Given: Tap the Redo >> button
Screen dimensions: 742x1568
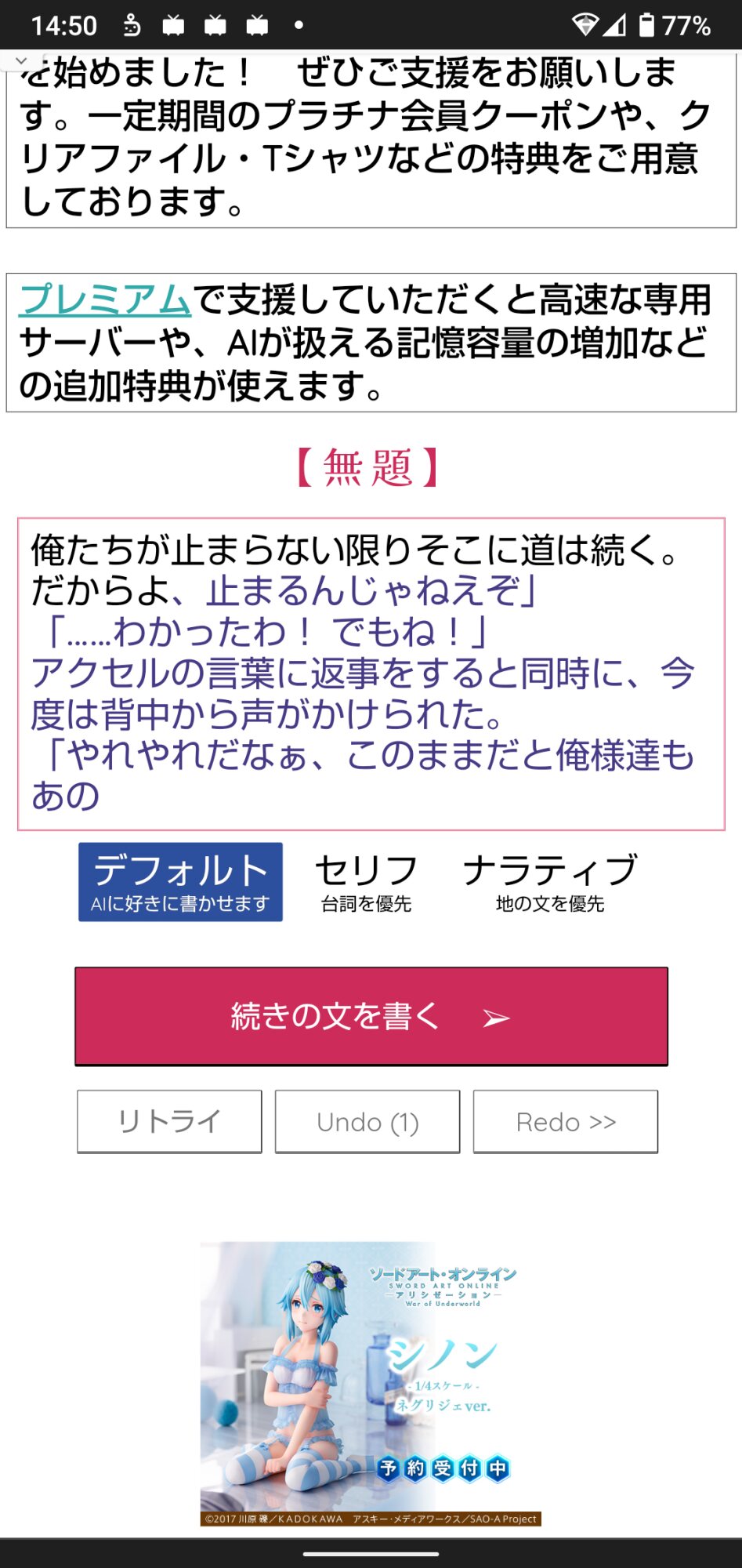Looking at the screenshot, I should click(565, 1121).
